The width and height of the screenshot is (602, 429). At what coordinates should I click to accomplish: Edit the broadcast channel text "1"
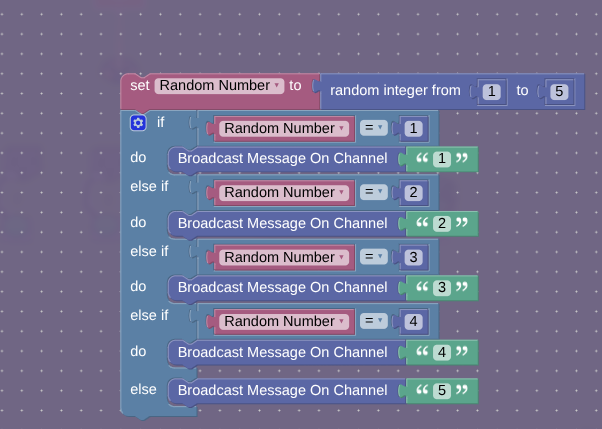click(441, 158)
